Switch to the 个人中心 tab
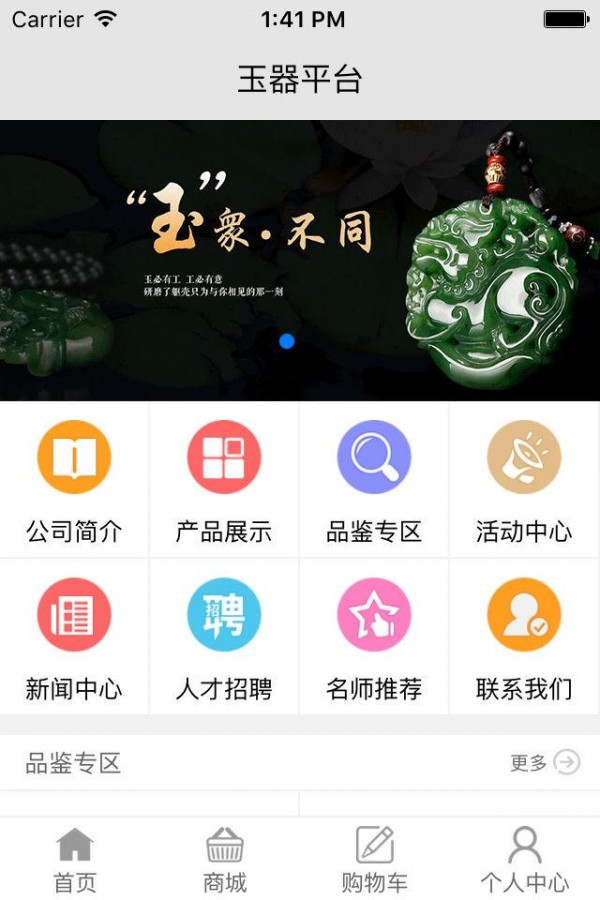The image size is (600, 900). 525,860
